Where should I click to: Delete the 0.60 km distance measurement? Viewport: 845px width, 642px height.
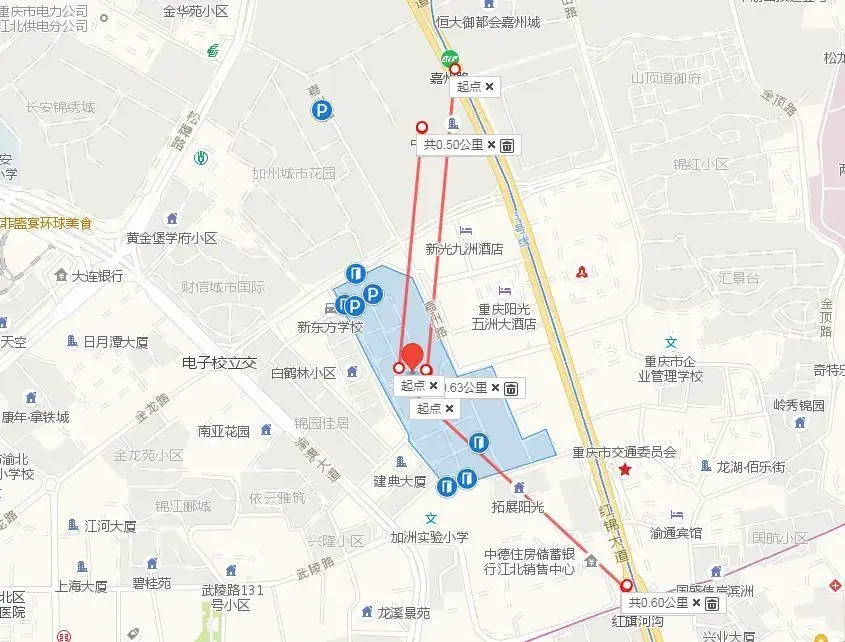(711, 603)
